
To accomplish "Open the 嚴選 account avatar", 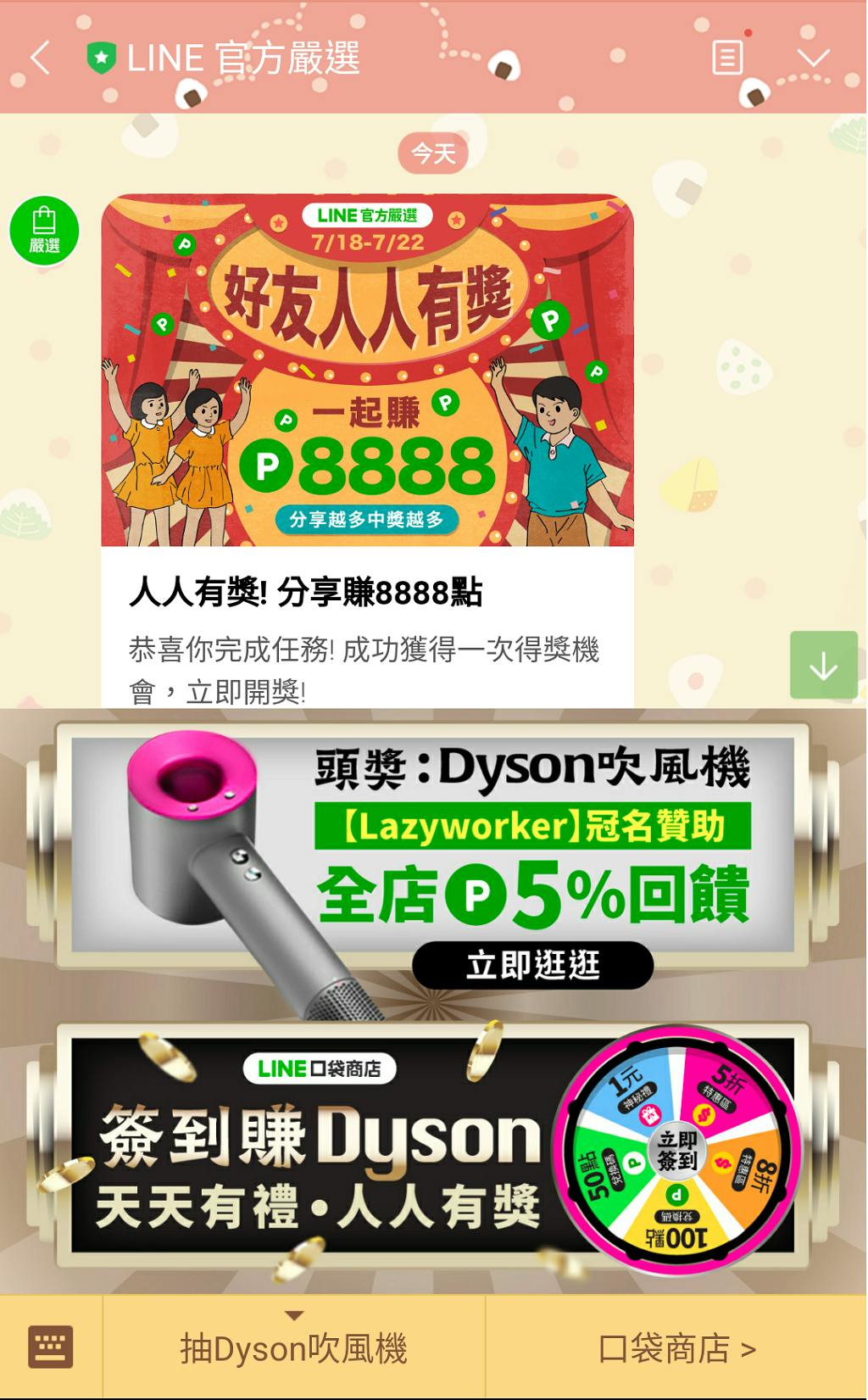I will 44,231.
